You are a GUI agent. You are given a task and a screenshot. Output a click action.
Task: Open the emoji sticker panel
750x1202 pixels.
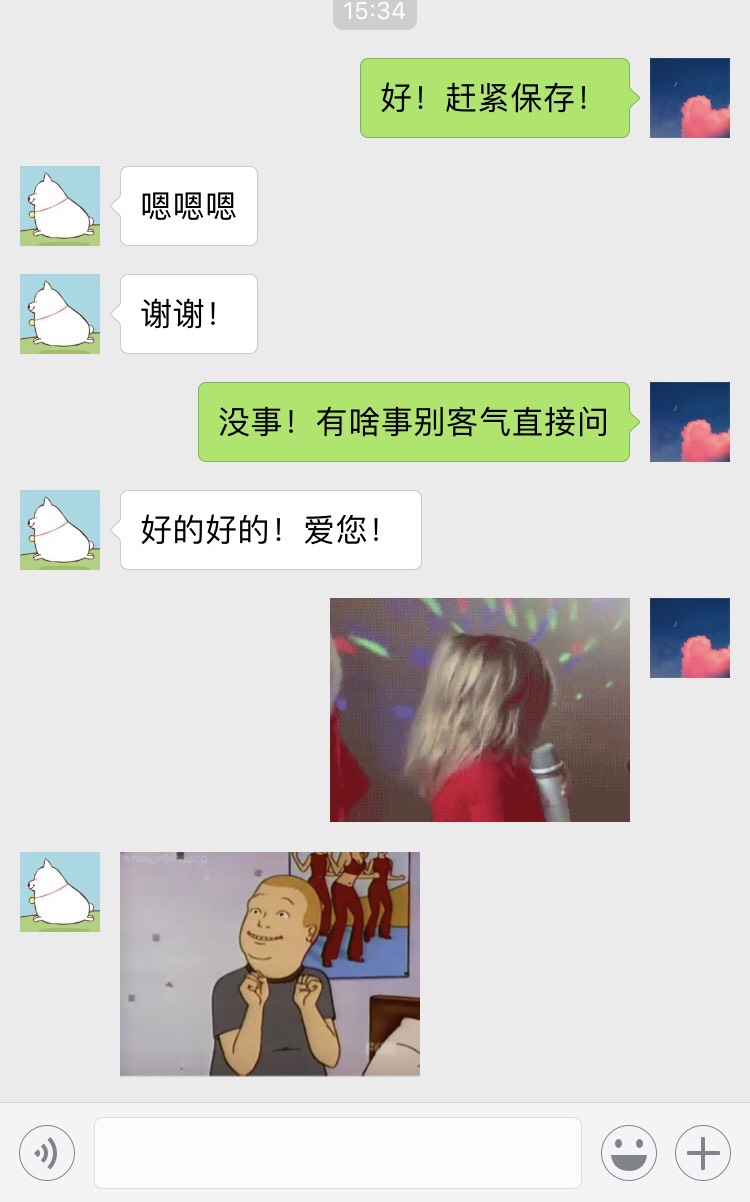click(x=628, y=1153)
